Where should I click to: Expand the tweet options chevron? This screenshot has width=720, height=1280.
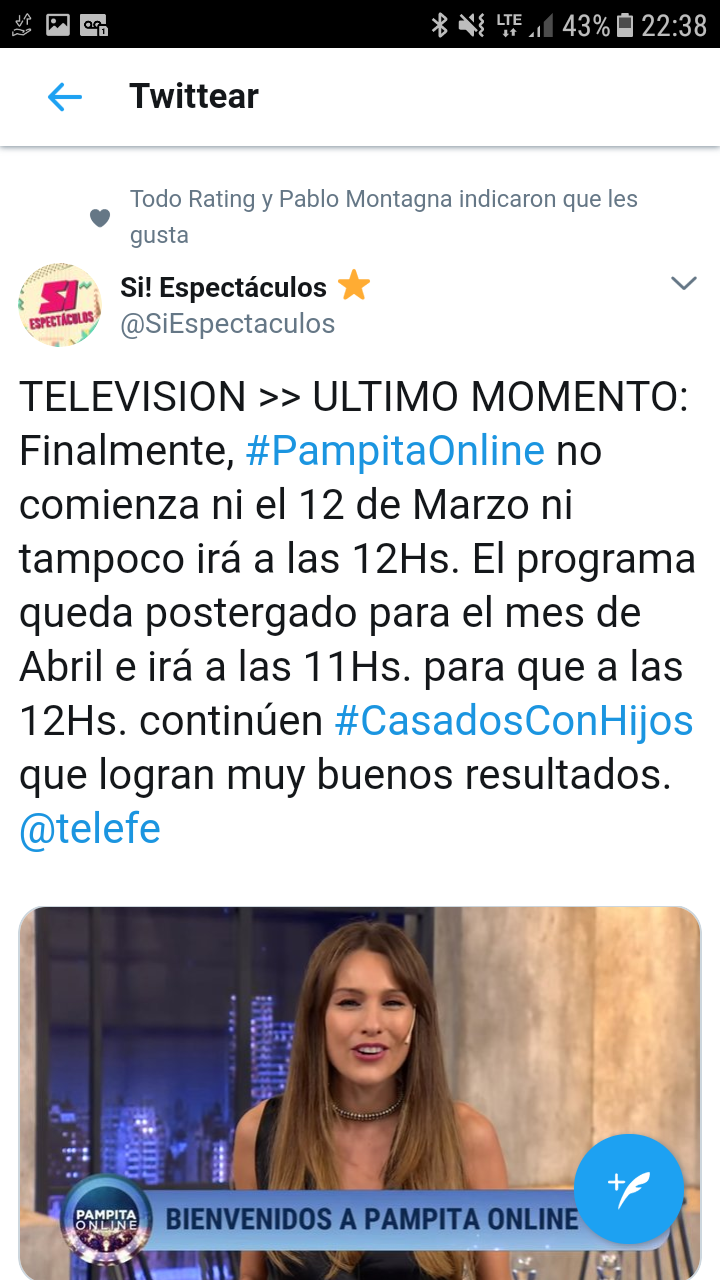pyautogui.click(x=683, y=284)
